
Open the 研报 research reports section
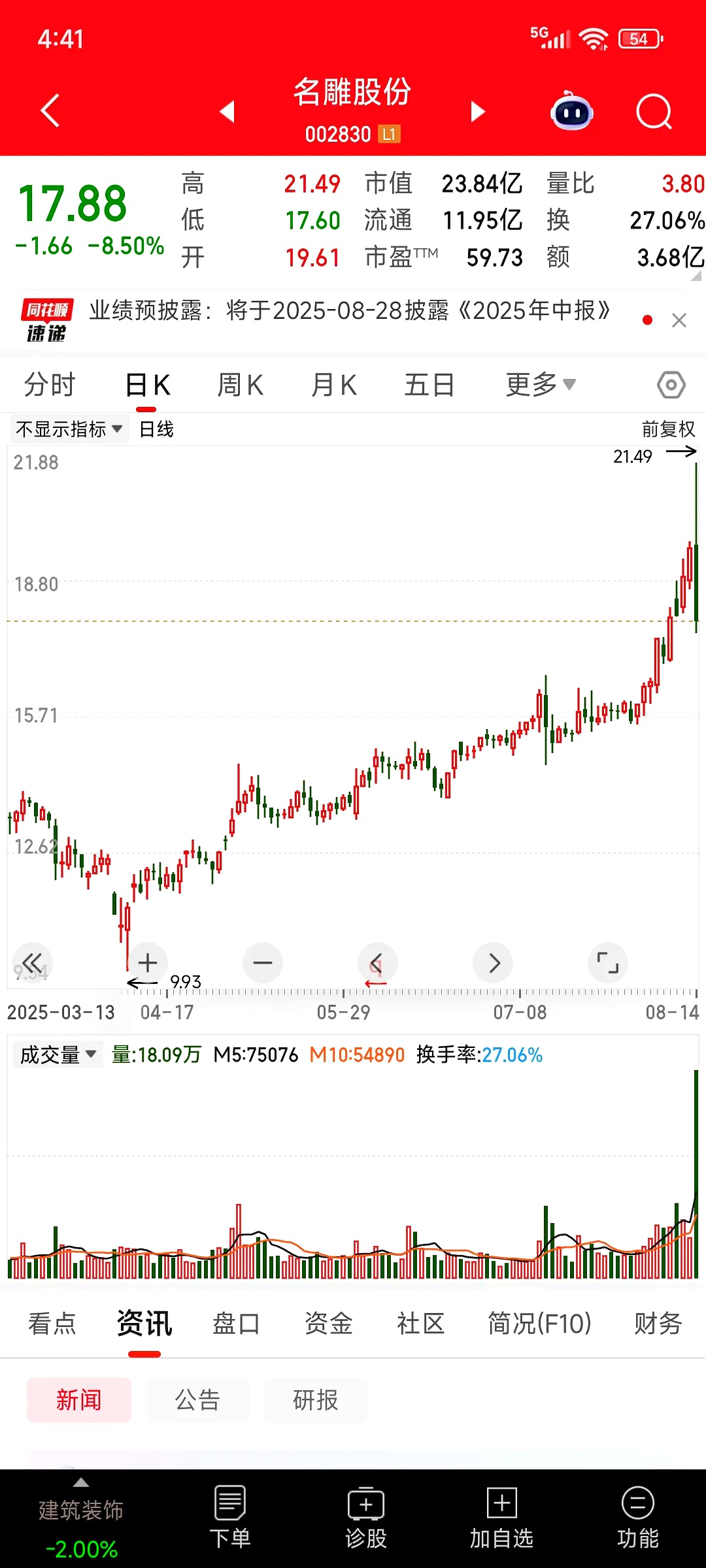click(x=316, y=1400)
